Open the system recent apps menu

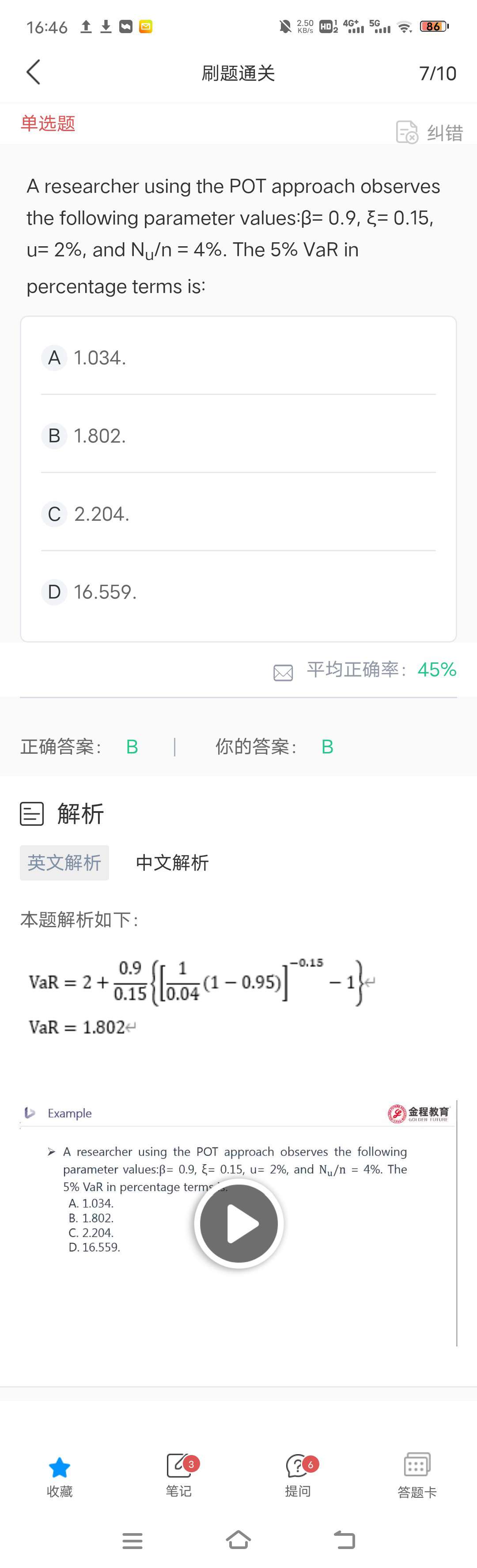[x=132, y=1540]
